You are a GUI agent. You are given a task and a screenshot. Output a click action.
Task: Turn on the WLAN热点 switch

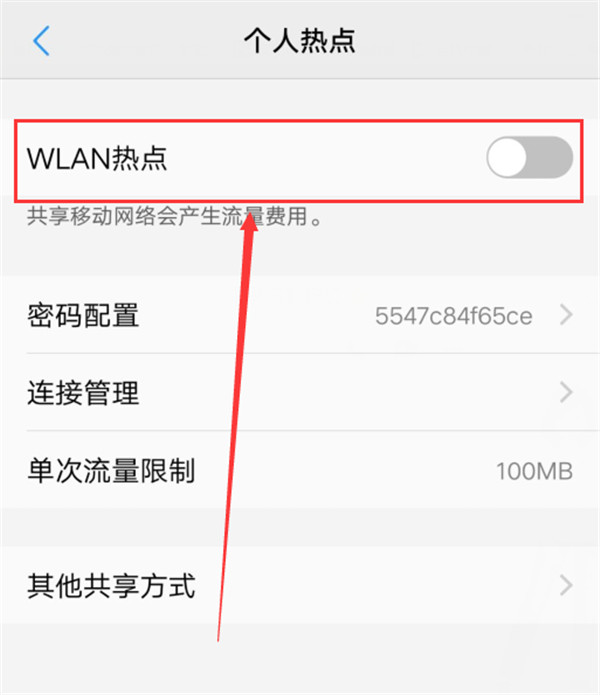[529, 158]
